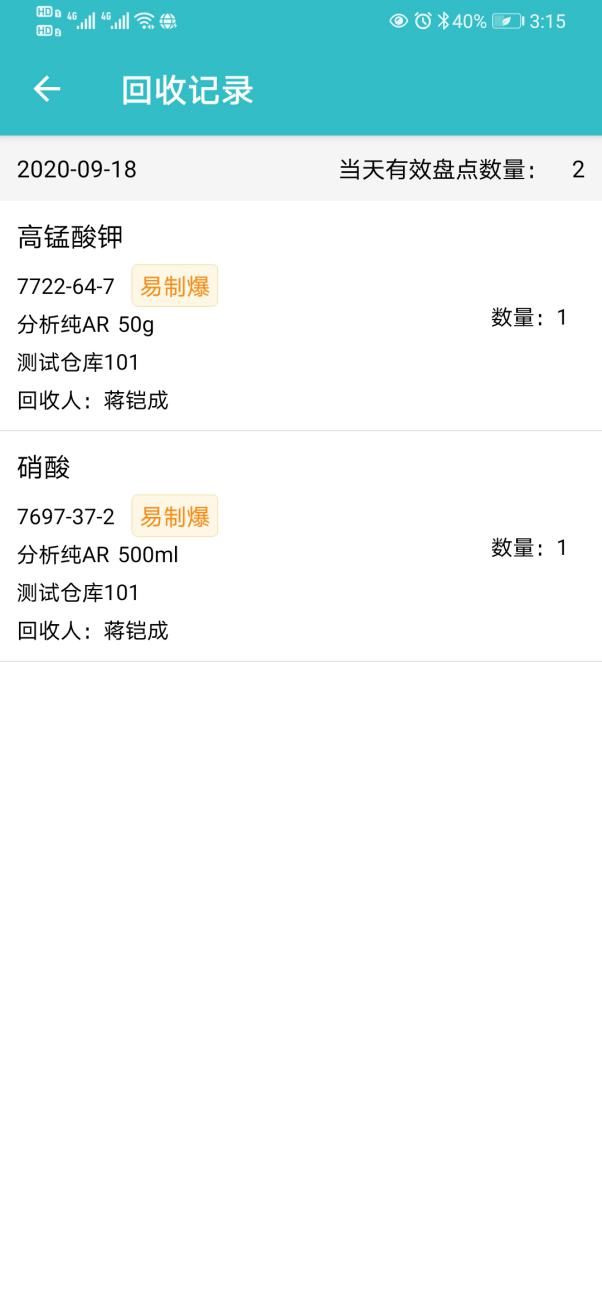Open the 高锰酸钾 recycling record
602x1305 pixels.
[x=300, y=317]
